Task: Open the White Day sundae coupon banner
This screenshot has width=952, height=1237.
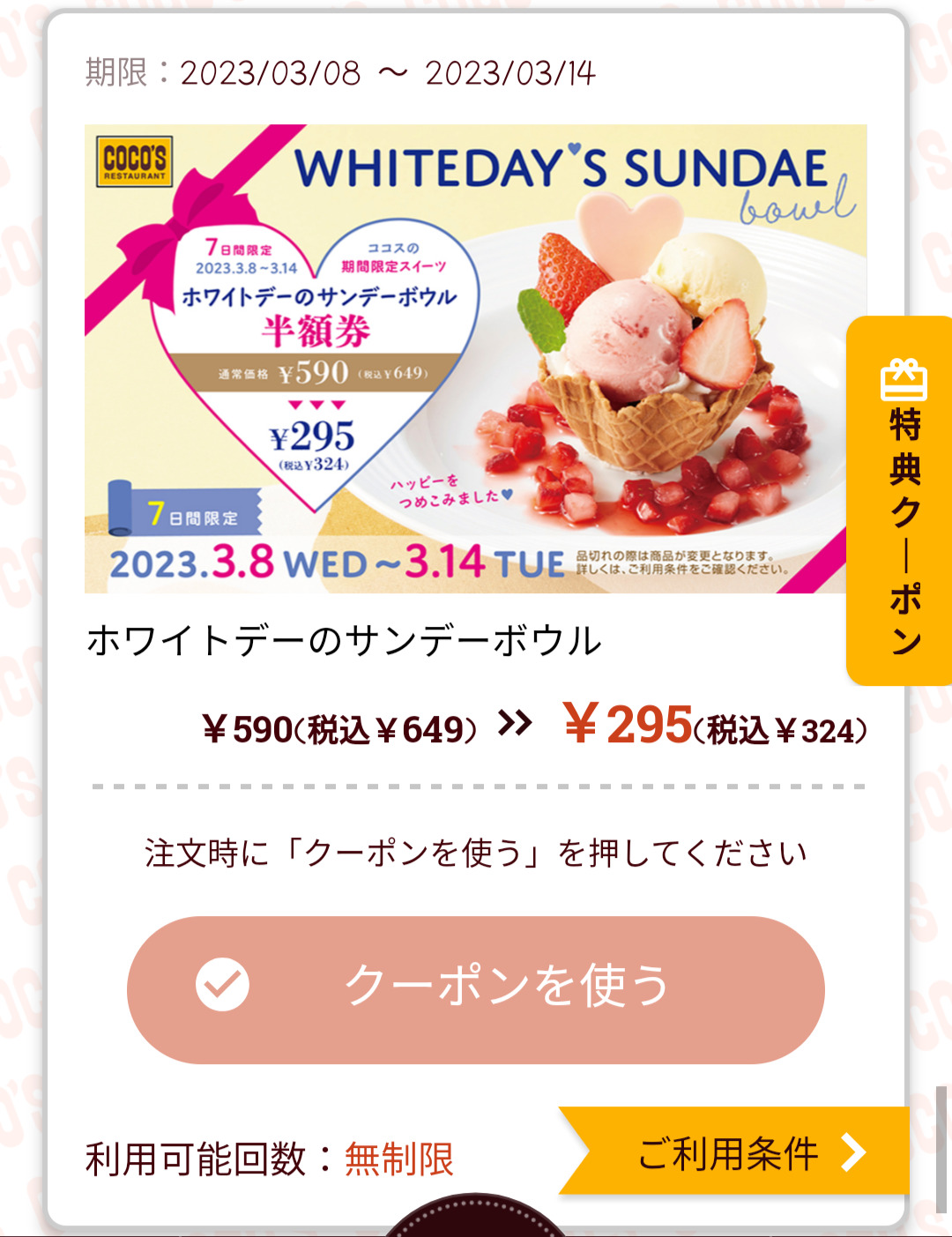Action: pyautogui.click(x=476, y=359)
